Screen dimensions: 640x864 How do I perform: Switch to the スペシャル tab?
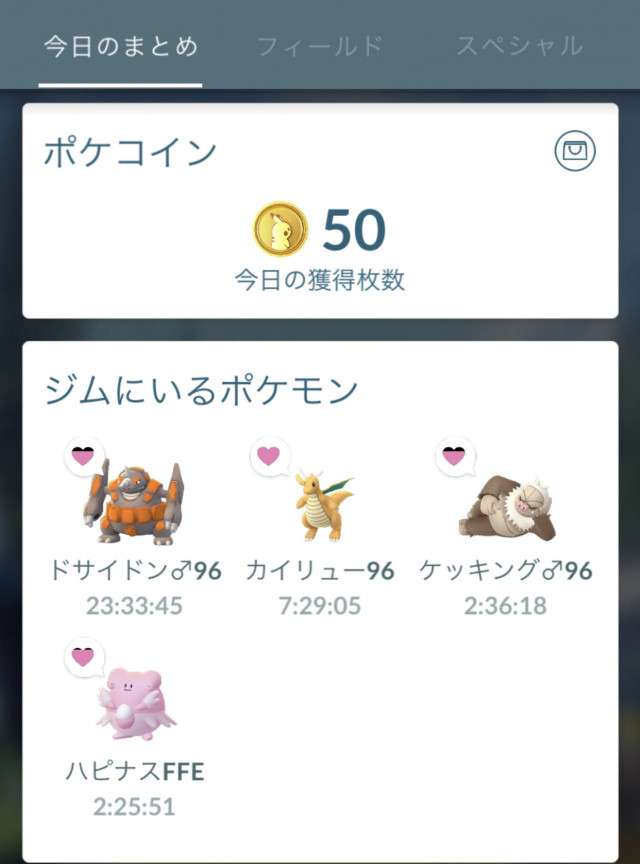pos(518,47)
